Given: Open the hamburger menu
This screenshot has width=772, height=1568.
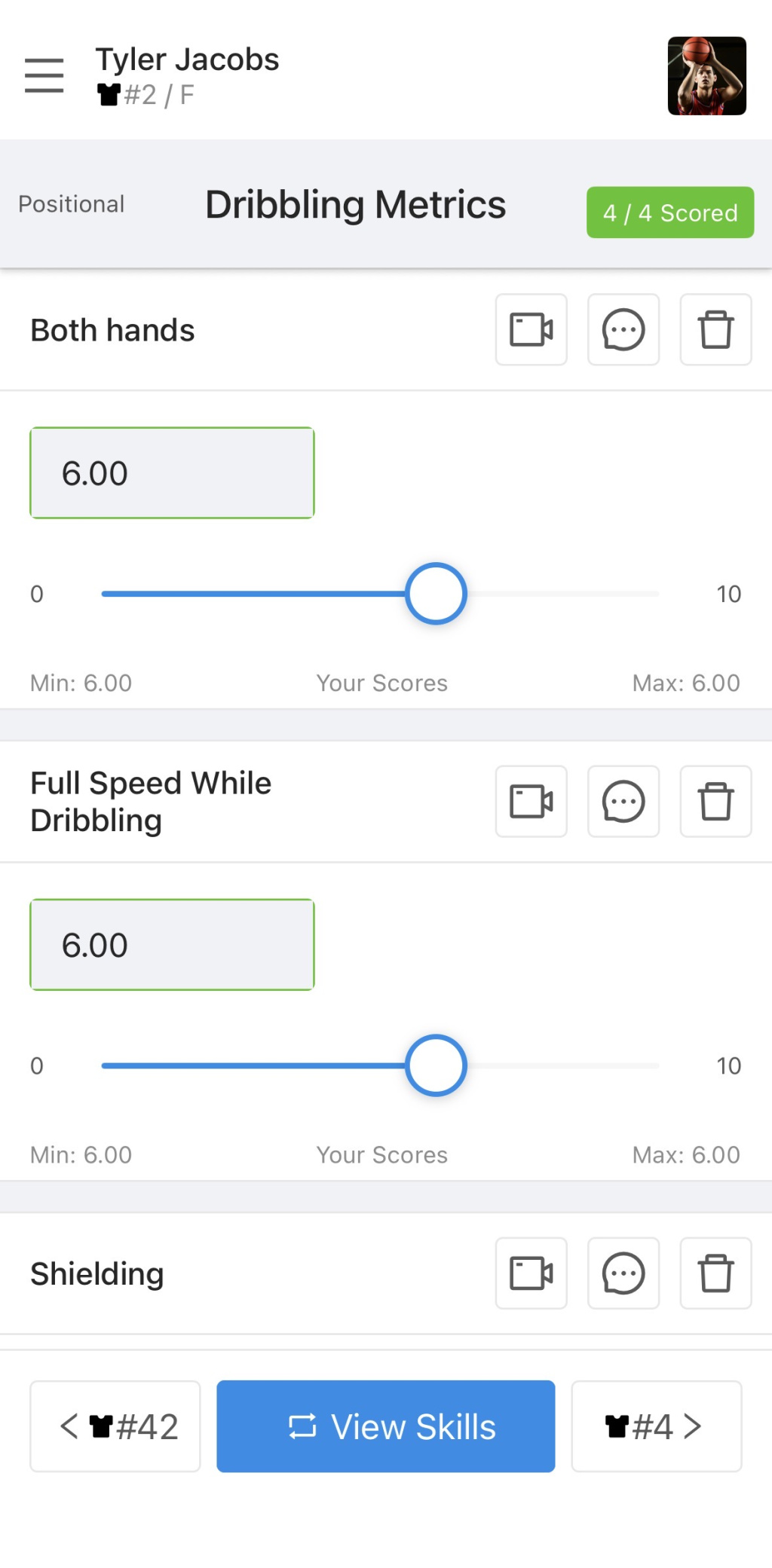Looking at the screenshot, I should pyautogui.click(x=44, y=75).
